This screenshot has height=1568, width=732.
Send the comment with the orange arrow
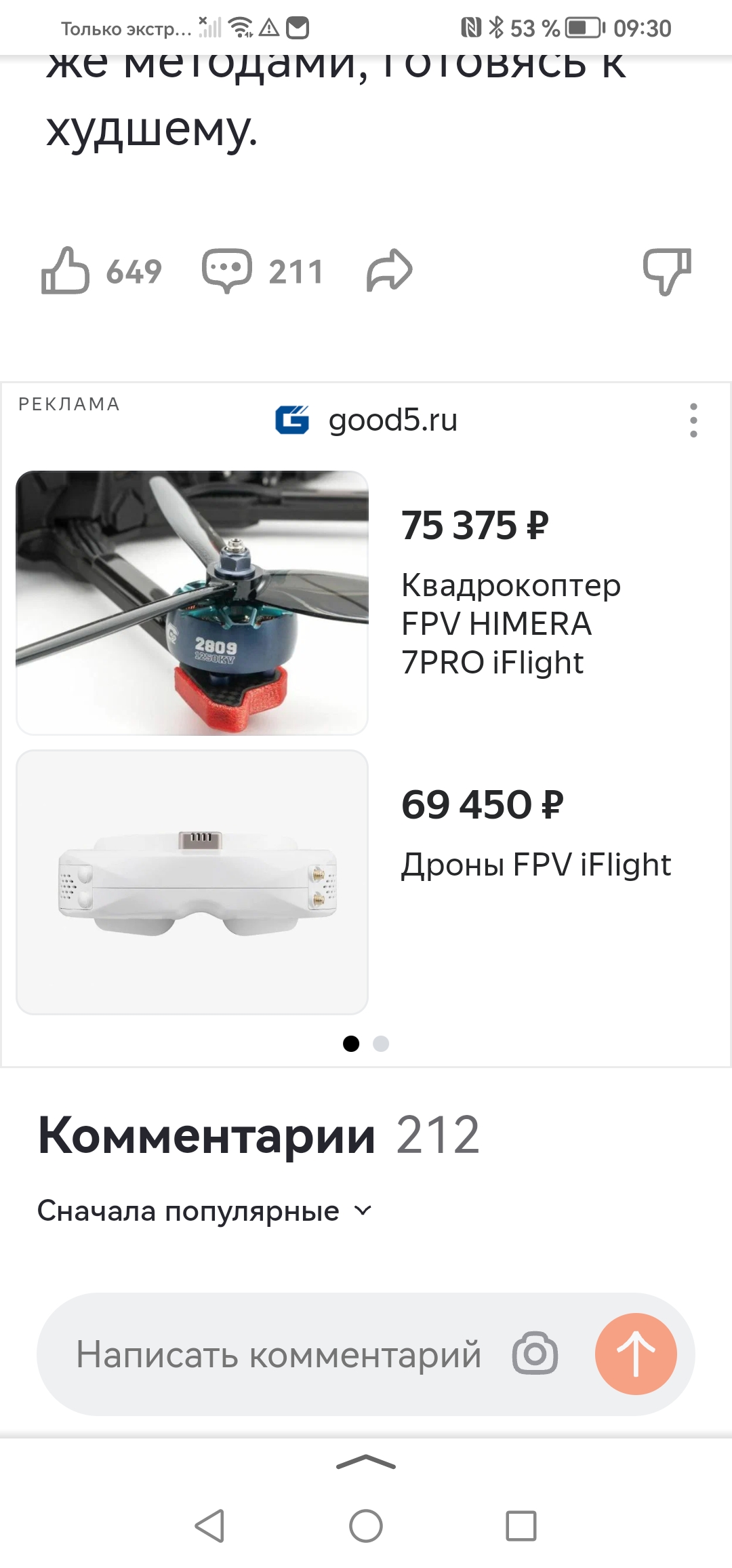click(x=635, y=1354)
